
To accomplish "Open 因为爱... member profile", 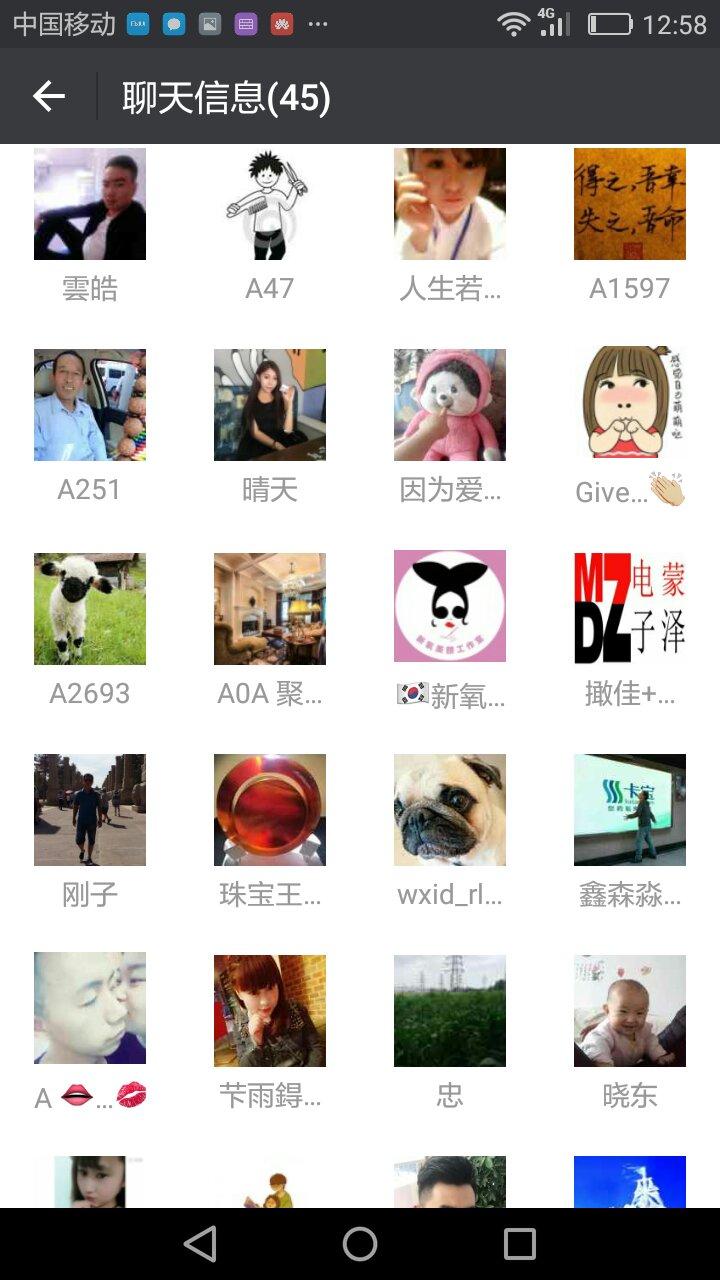I will (450, 405).
